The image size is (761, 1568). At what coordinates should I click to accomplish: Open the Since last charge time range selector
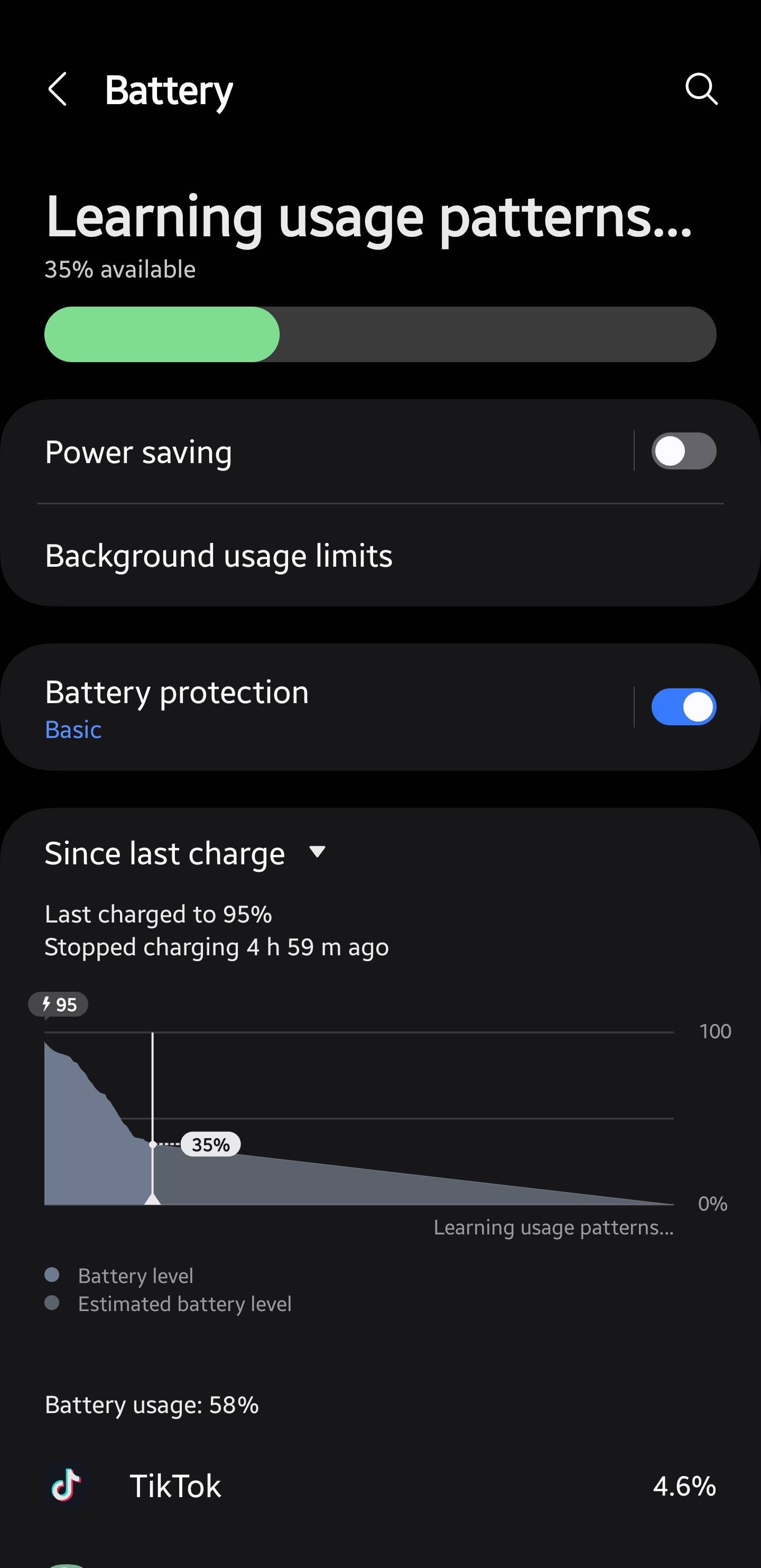182,852
